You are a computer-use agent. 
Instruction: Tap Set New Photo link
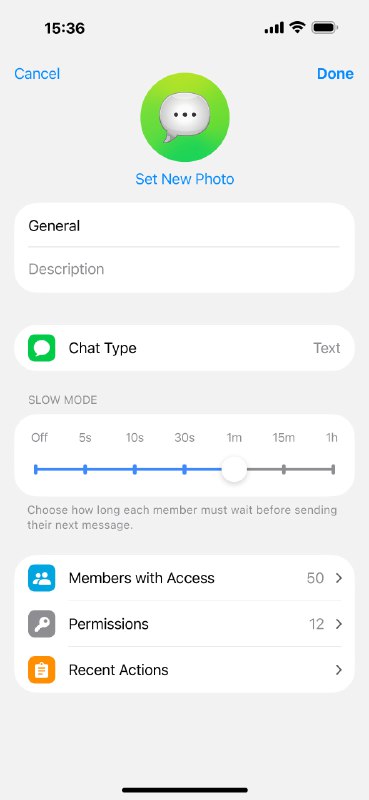click(x=185, y=179)
